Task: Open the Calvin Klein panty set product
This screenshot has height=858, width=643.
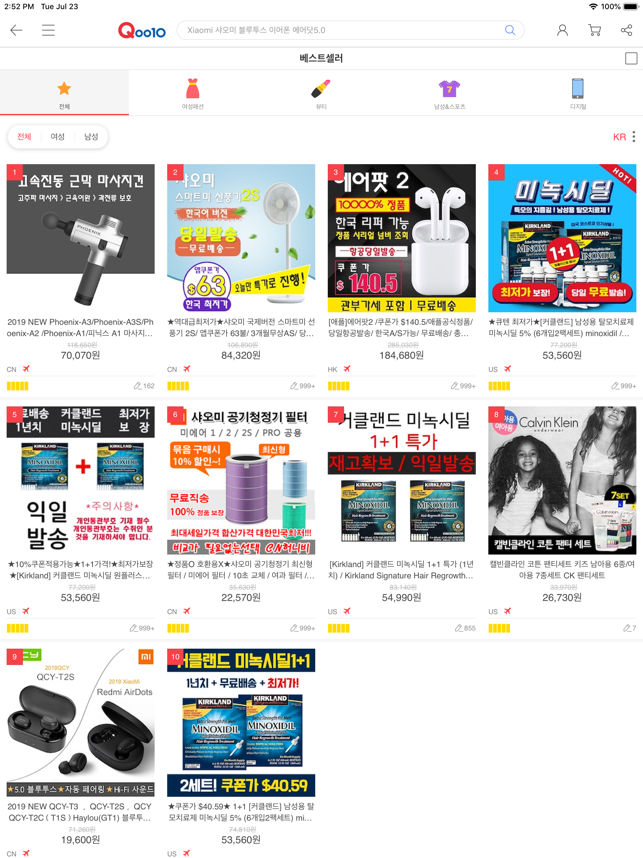Action: [562, 481]
